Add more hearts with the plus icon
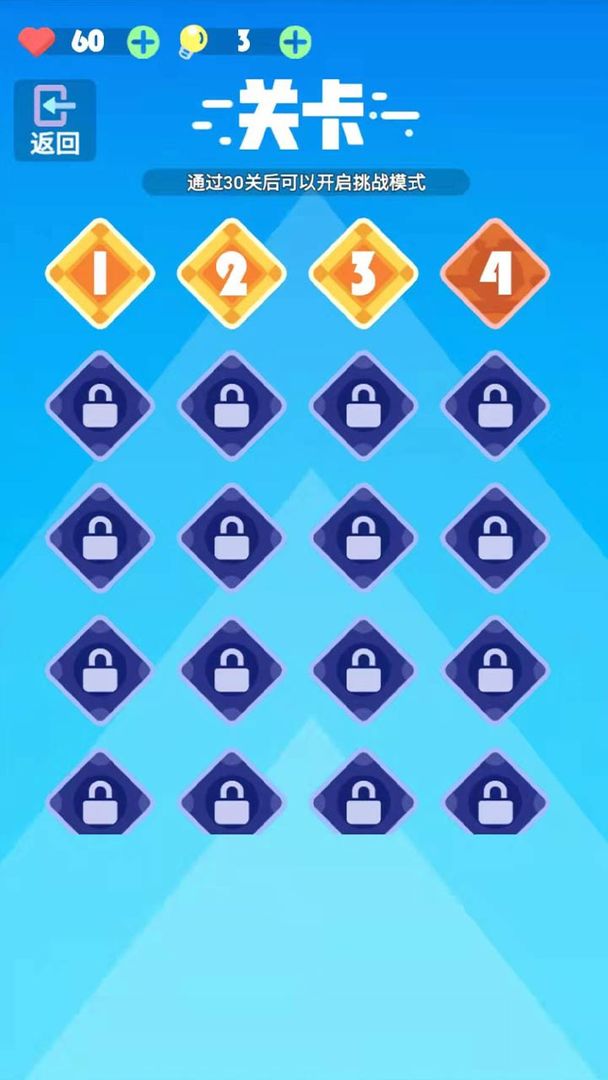This screenshot has width=608, height=1080. [x=143, y=42]
